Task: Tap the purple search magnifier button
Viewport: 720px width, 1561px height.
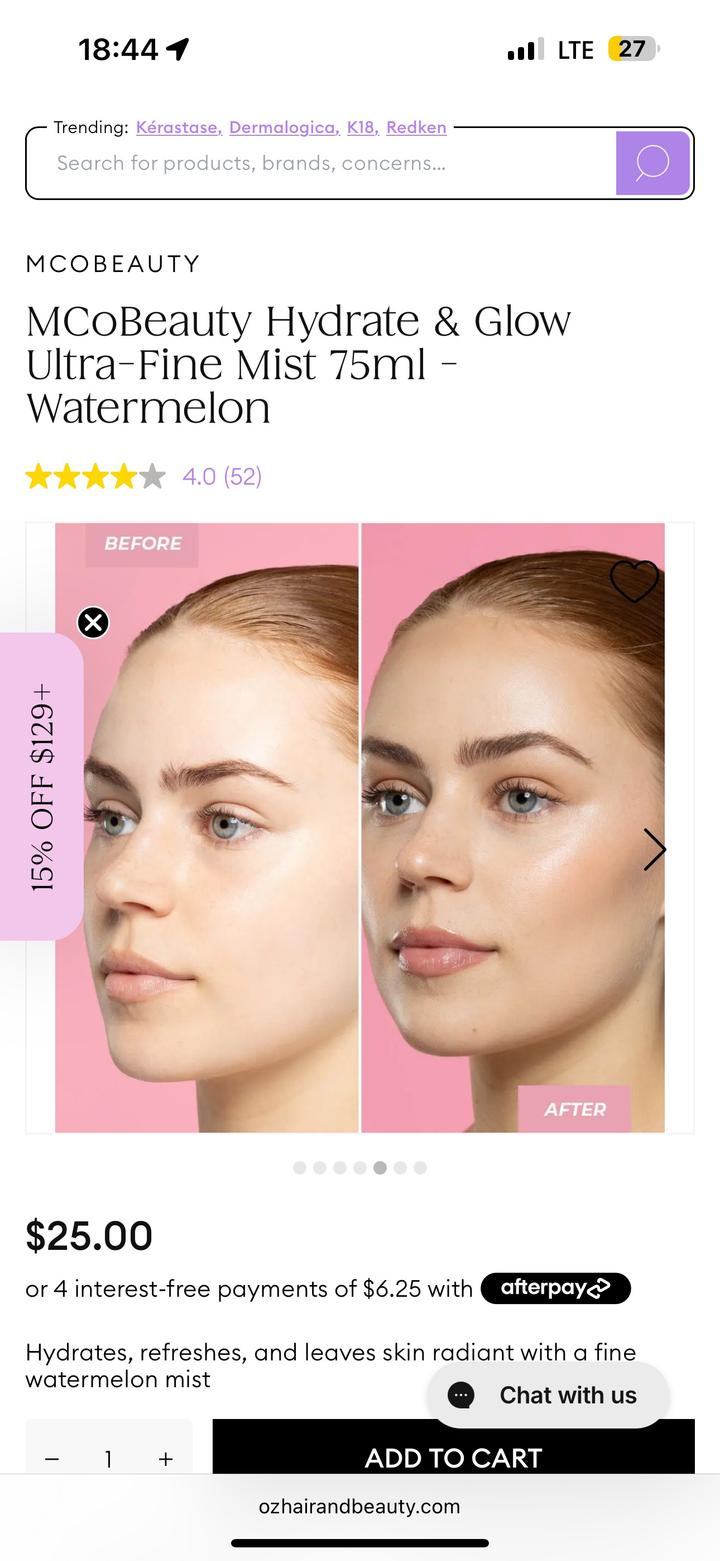Action: pos(652,163)
